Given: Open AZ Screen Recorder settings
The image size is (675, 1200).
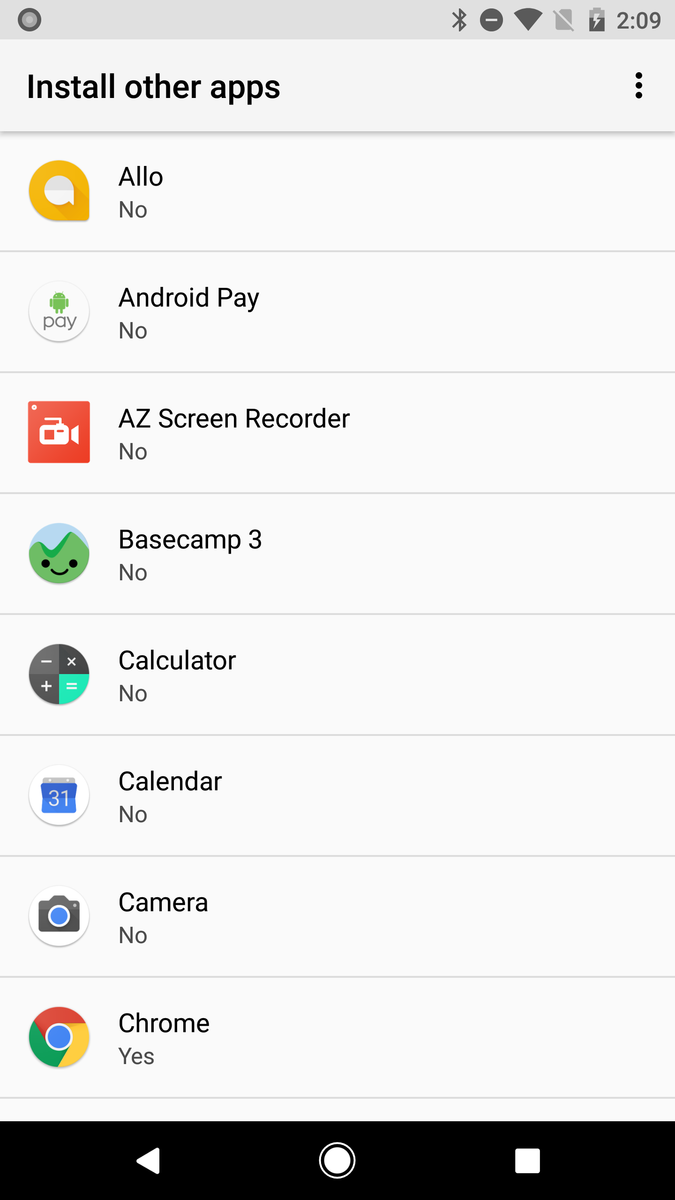Looking at the screenshot, I should click(x=337, y=433).
